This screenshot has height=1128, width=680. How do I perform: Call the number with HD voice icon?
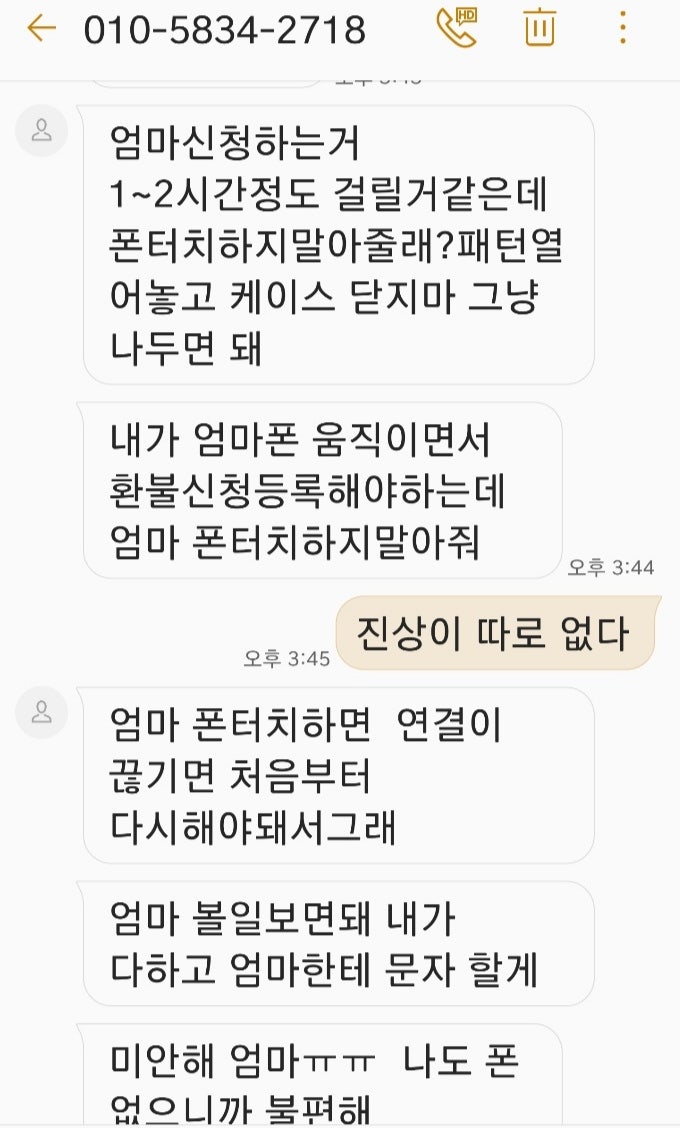(x=457, y=28)
